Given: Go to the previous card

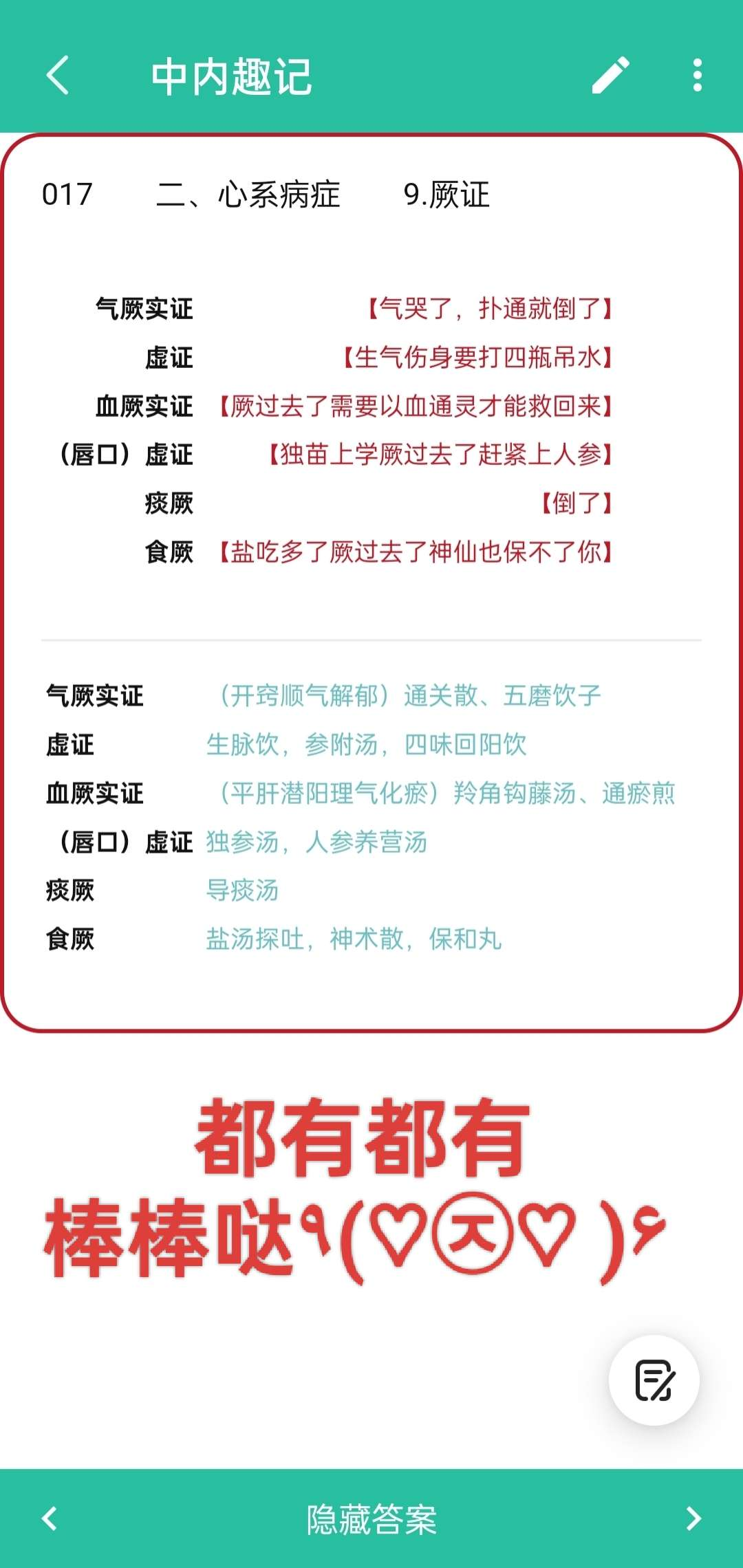Looking at the screenshot, I should click(50, 1518).
